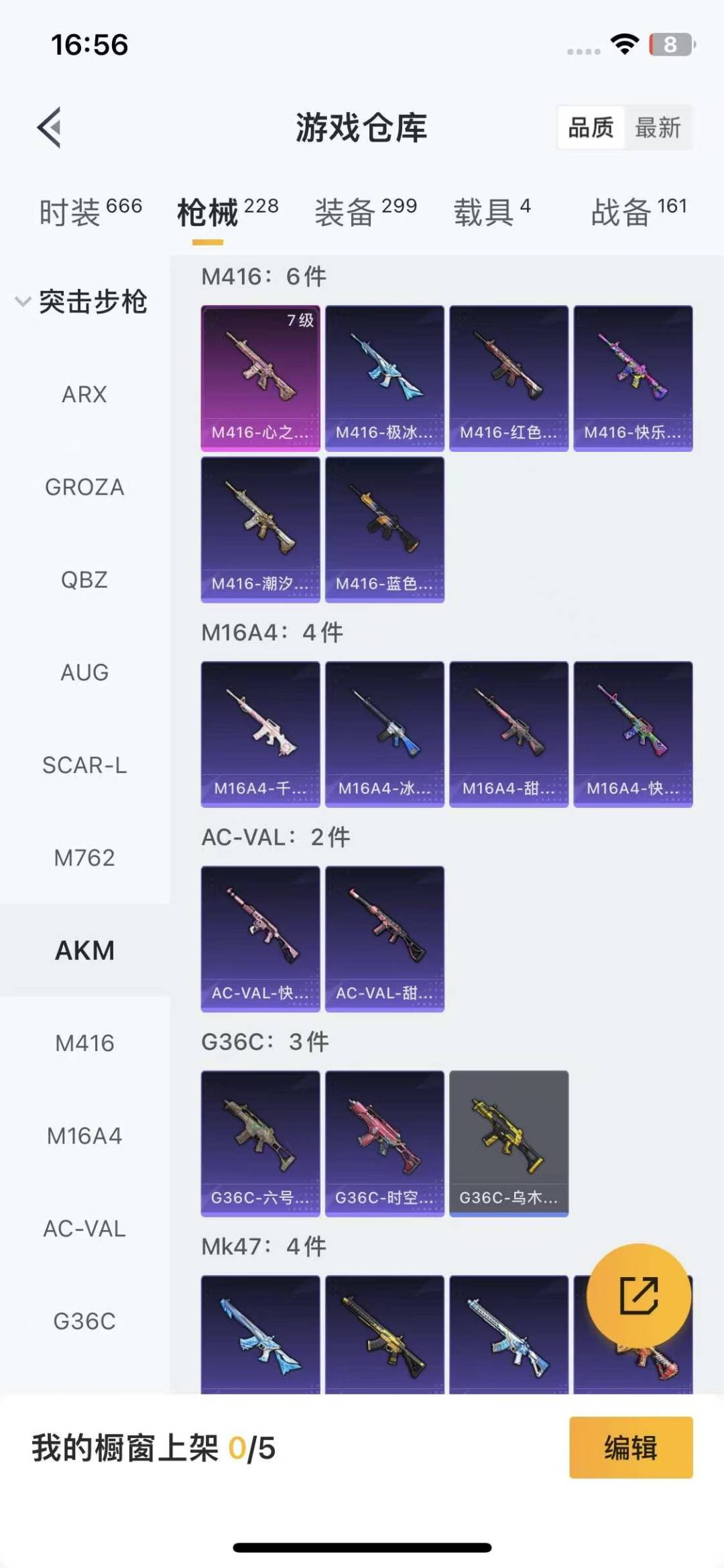
Task: Select G36C in the sidebar
Action: (x=84, y=1321)
